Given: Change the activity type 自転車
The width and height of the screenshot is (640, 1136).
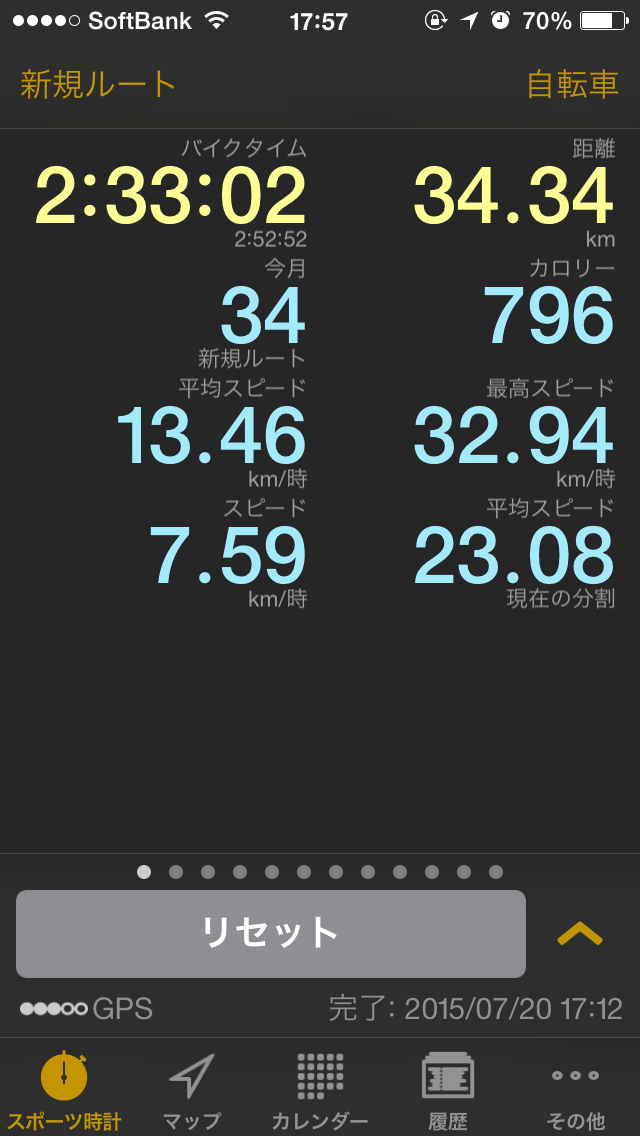Looking at the screenshot, I should point(573,85).
